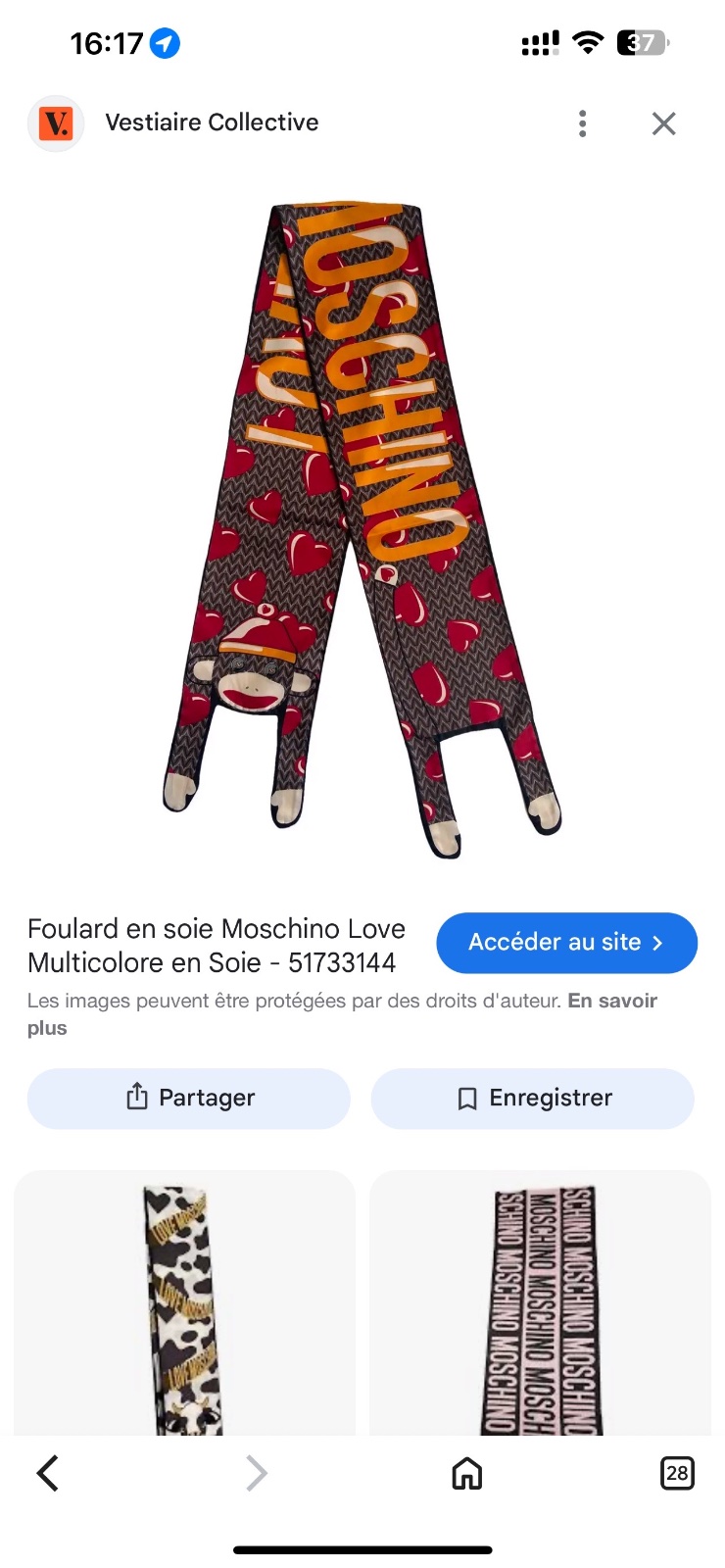Viewport: 725px width, 1568px height.
Task: Open the tab switcher showing 28 tabs
Action: point(677,1473)
